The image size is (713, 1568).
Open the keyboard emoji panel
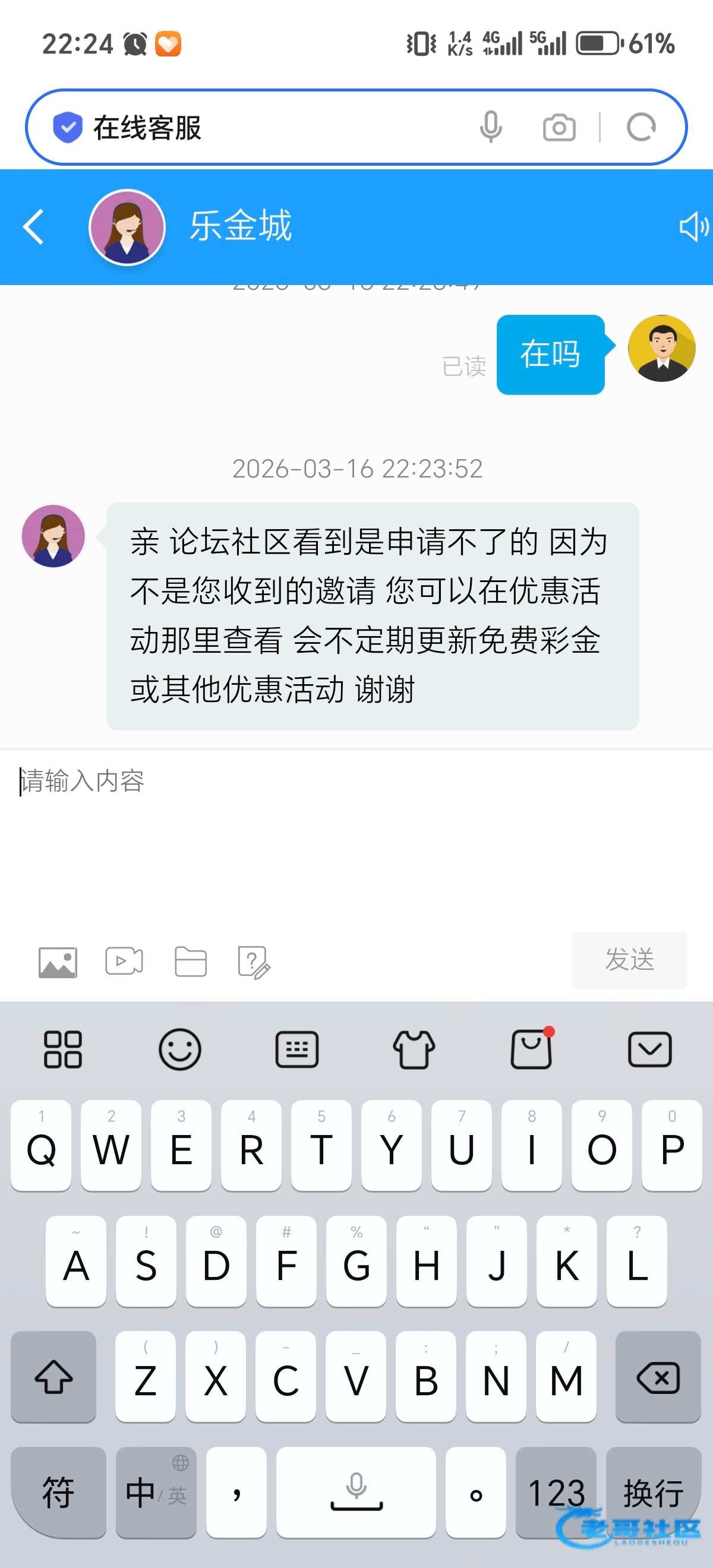(x=179, y=1049)
